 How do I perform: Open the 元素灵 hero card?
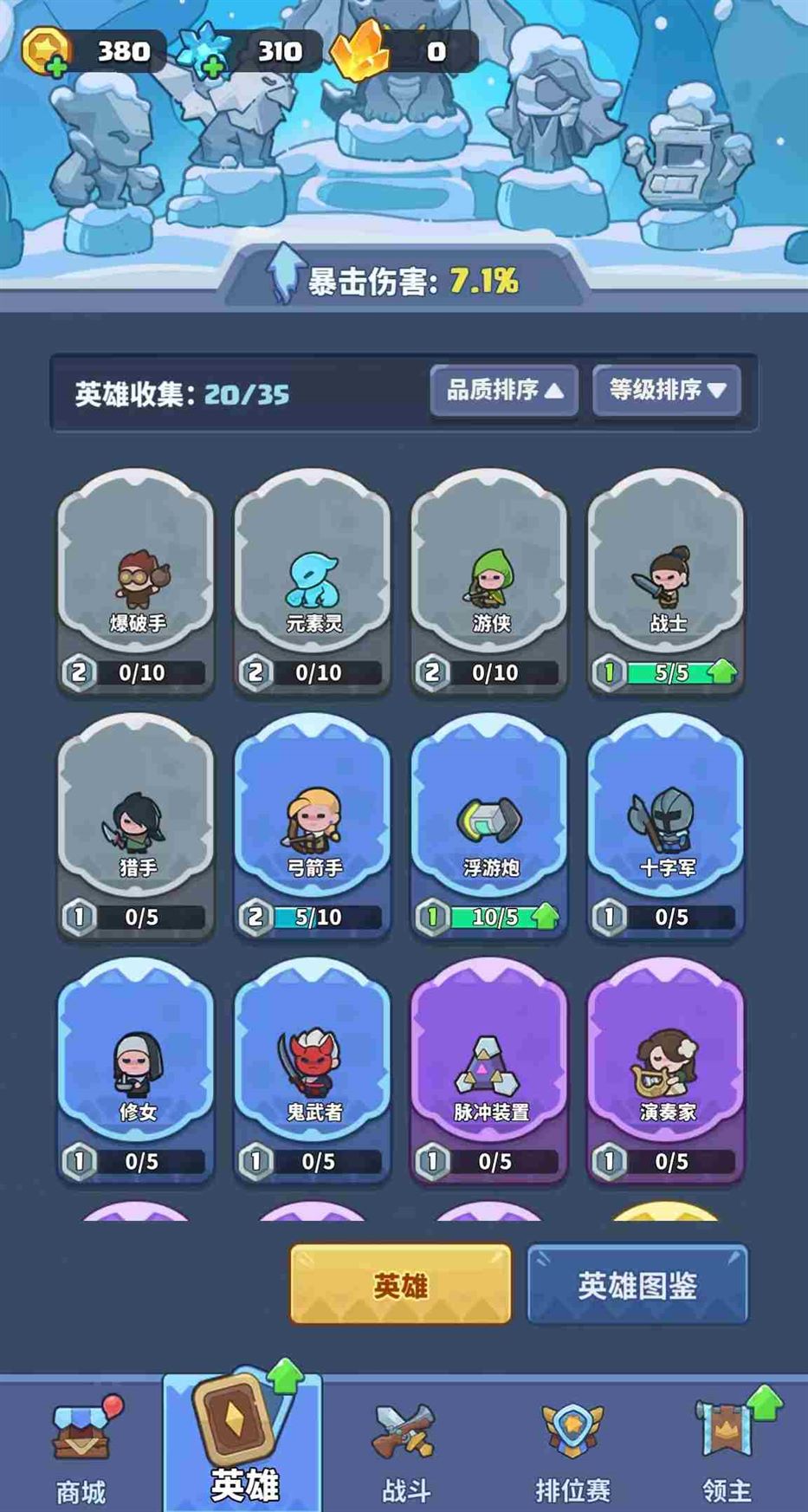pyautogui.click(x=313, y=582)
